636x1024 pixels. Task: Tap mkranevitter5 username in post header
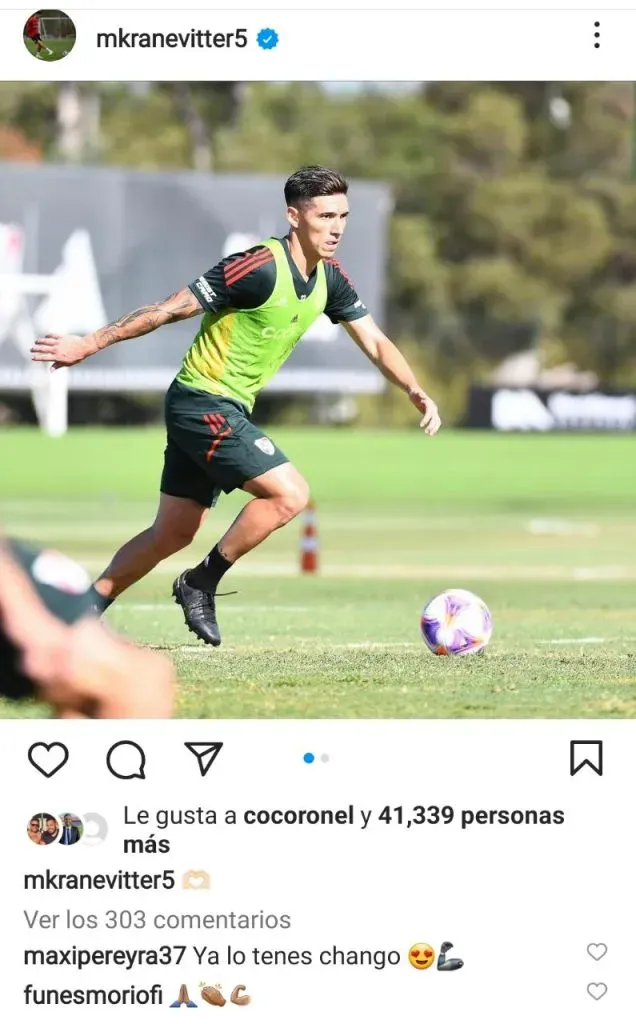coord(172,39)
